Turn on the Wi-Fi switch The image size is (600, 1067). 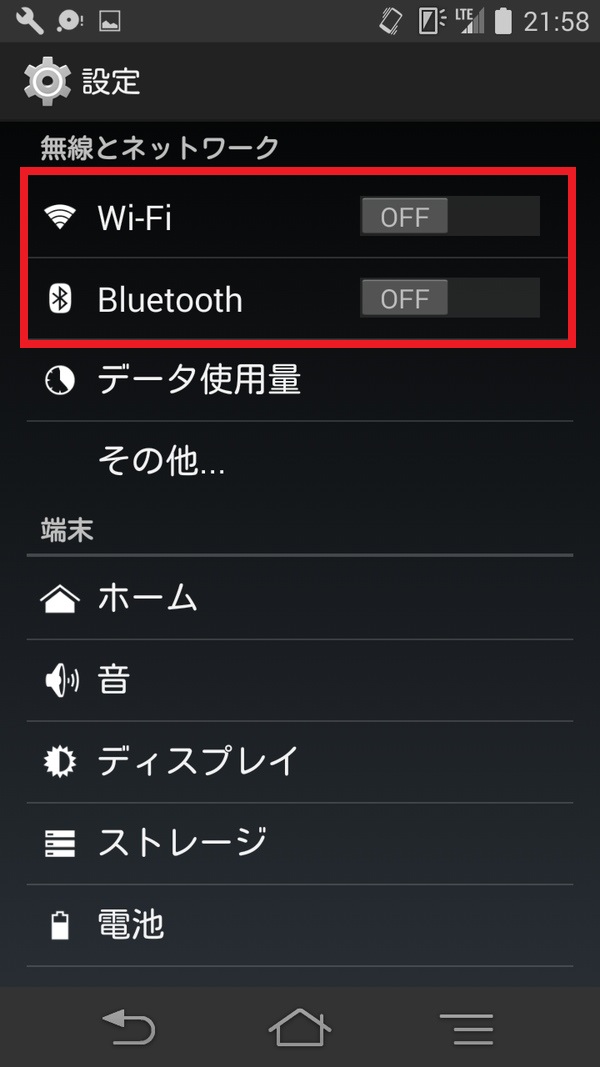tap(449, 216)
